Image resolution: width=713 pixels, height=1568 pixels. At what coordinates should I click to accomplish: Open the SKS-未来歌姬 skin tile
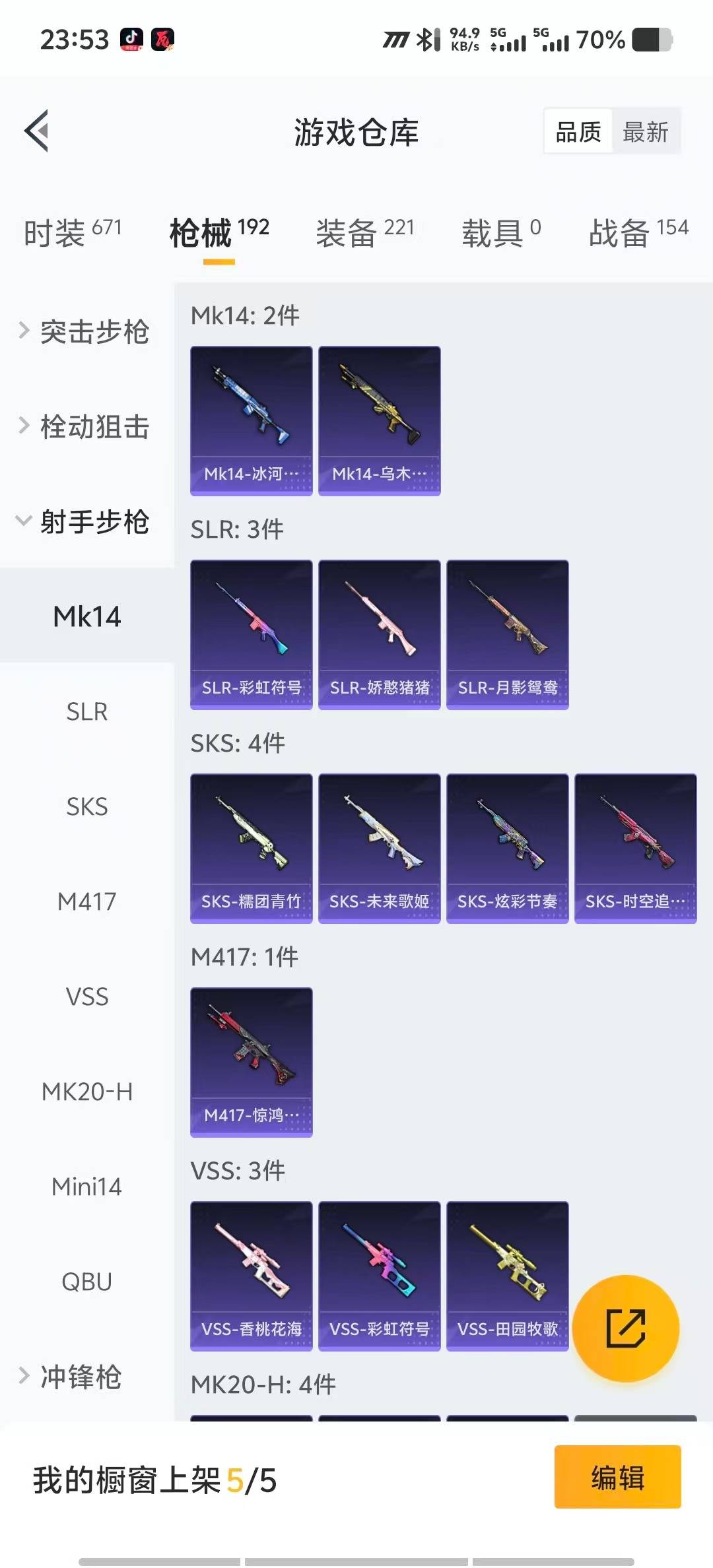pos(379,848)
